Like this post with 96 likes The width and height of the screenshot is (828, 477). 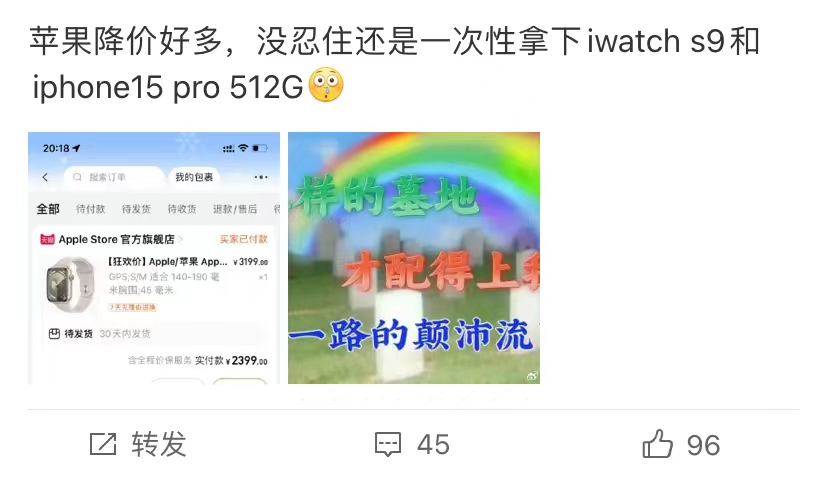click(680, 444)
